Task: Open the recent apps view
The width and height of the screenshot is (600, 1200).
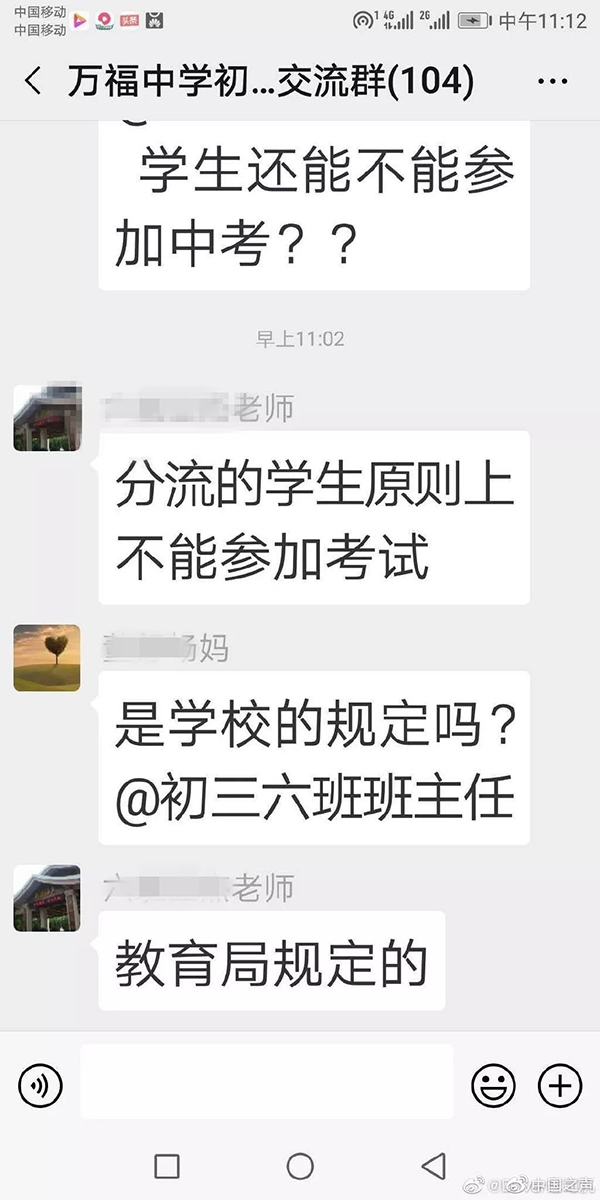Action: [x=167, y=1166]
